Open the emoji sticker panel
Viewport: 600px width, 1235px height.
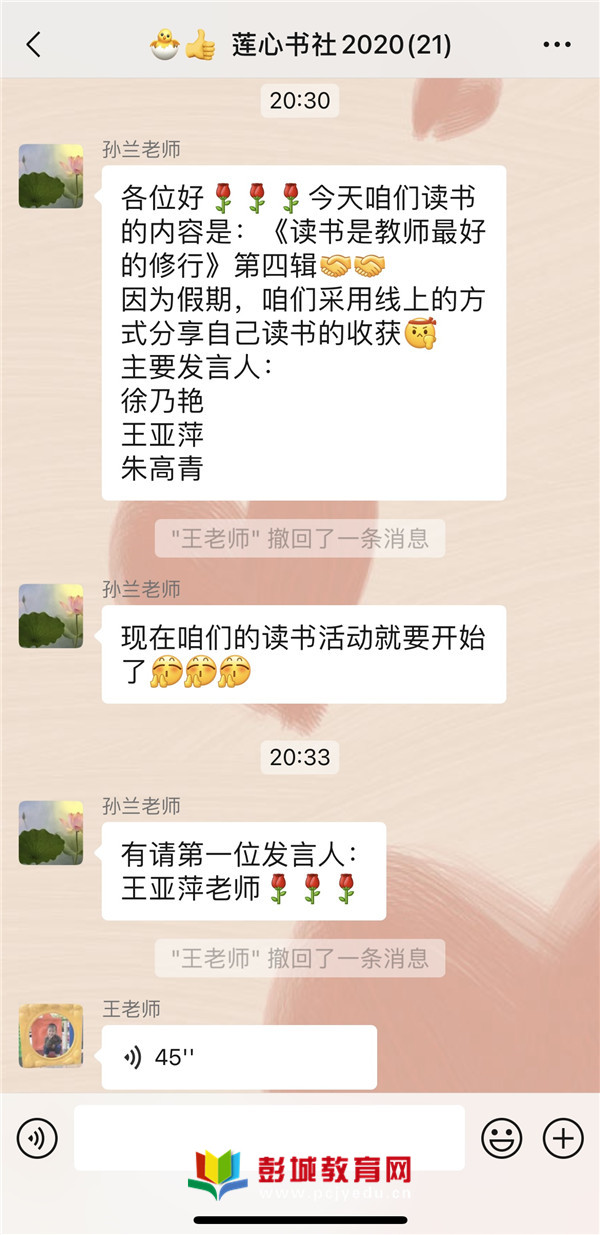[502, 1137]
